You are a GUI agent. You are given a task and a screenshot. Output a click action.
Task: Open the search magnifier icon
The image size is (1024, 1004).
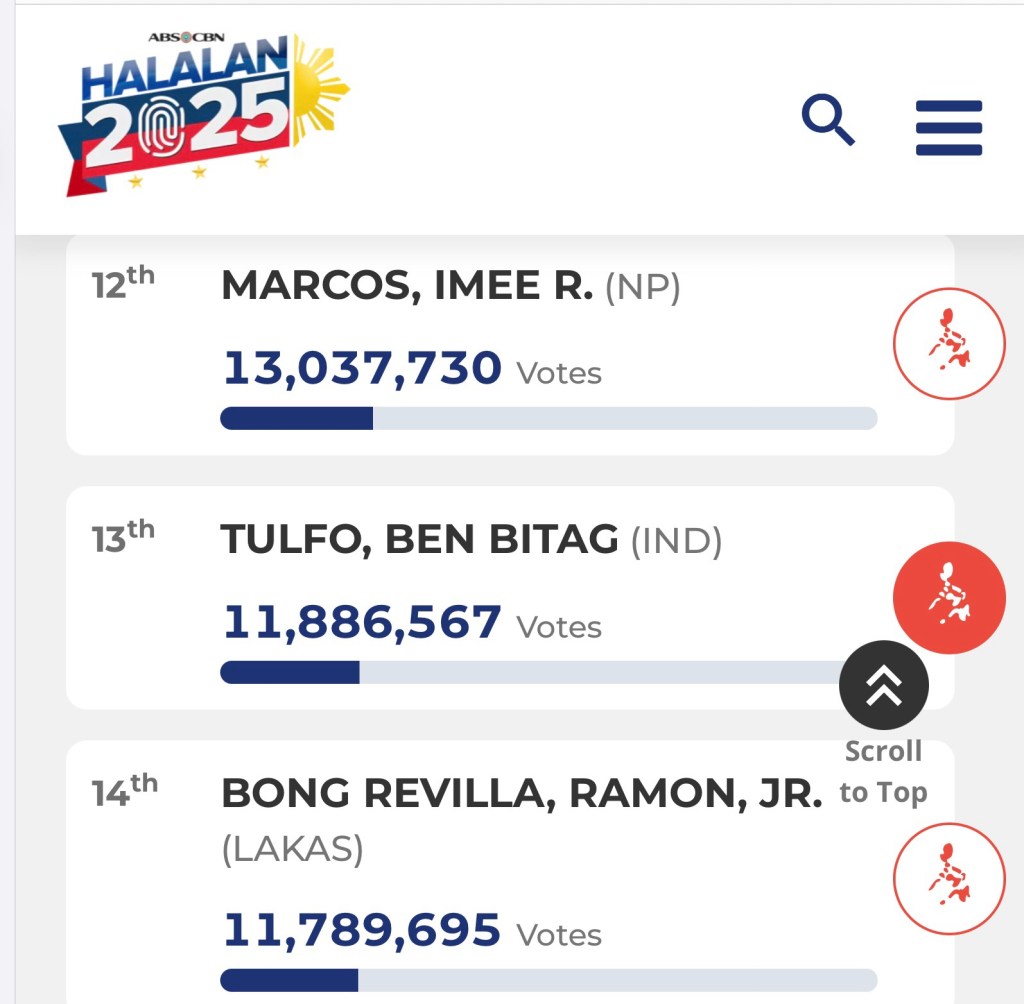click(828, 122)
